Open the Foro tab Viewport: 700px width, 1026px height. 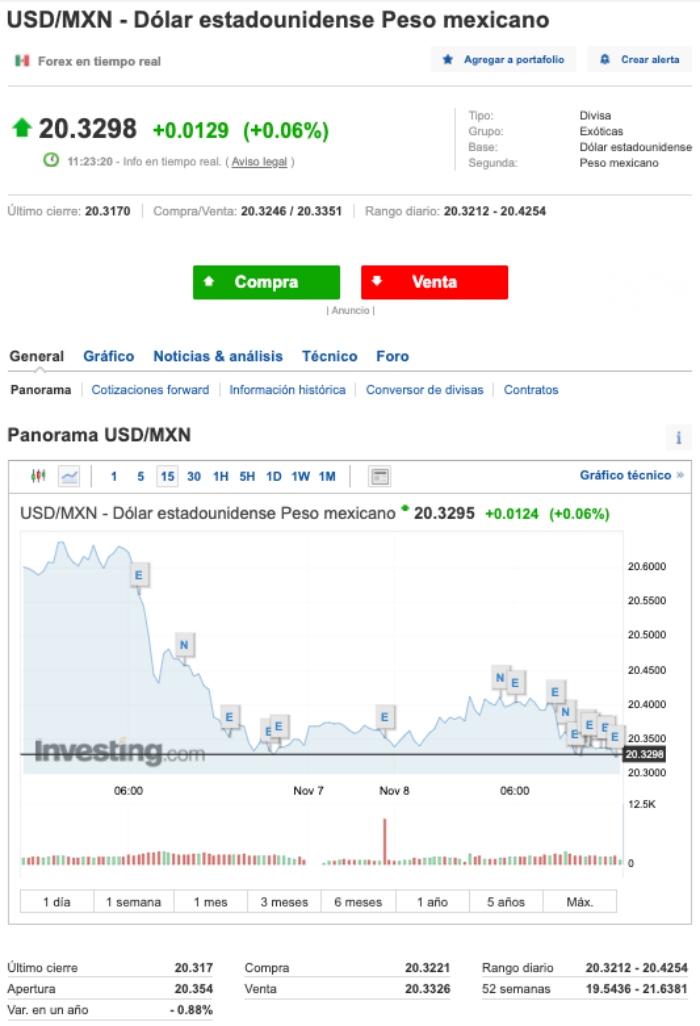coord(392,356)
